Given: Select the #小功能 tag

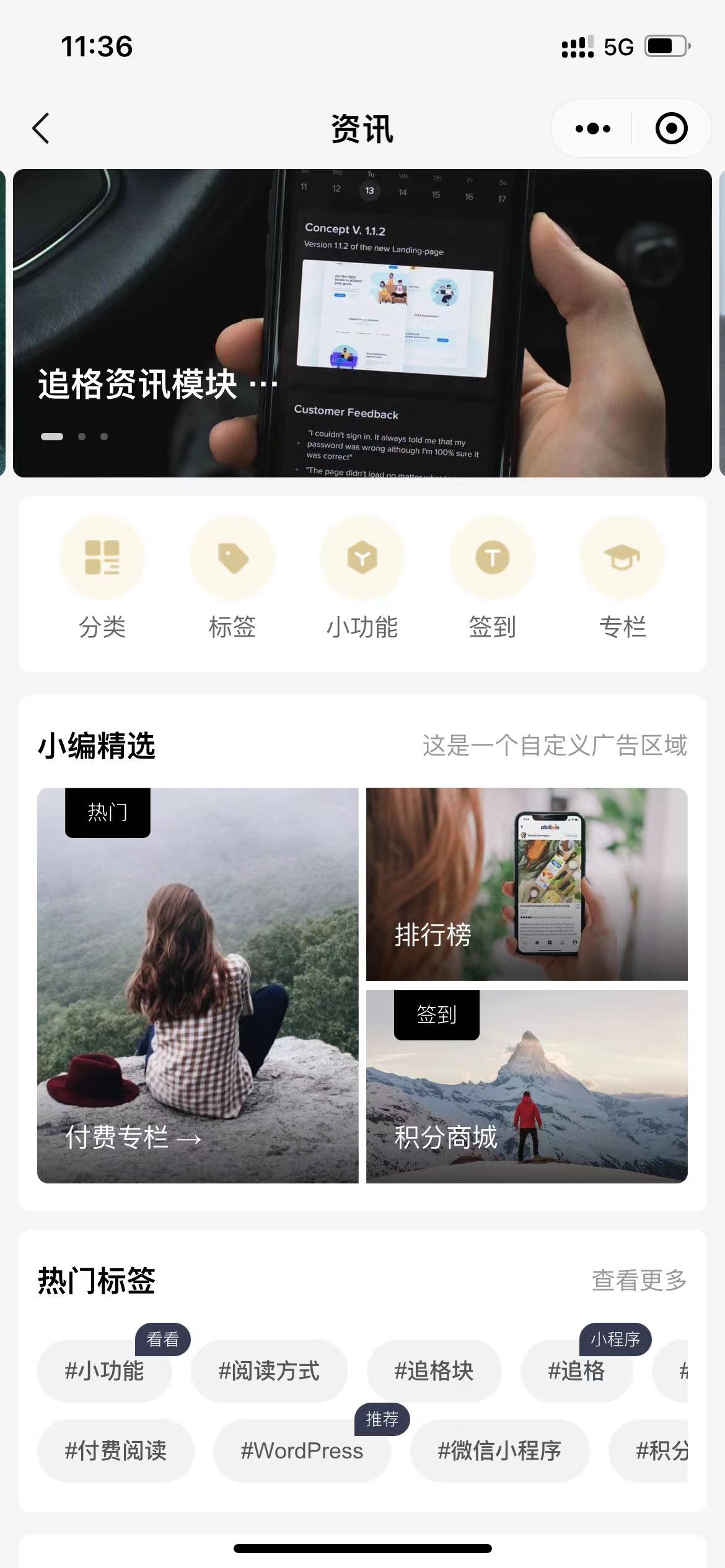Looking at the screenshot, I should (104, 1370).
